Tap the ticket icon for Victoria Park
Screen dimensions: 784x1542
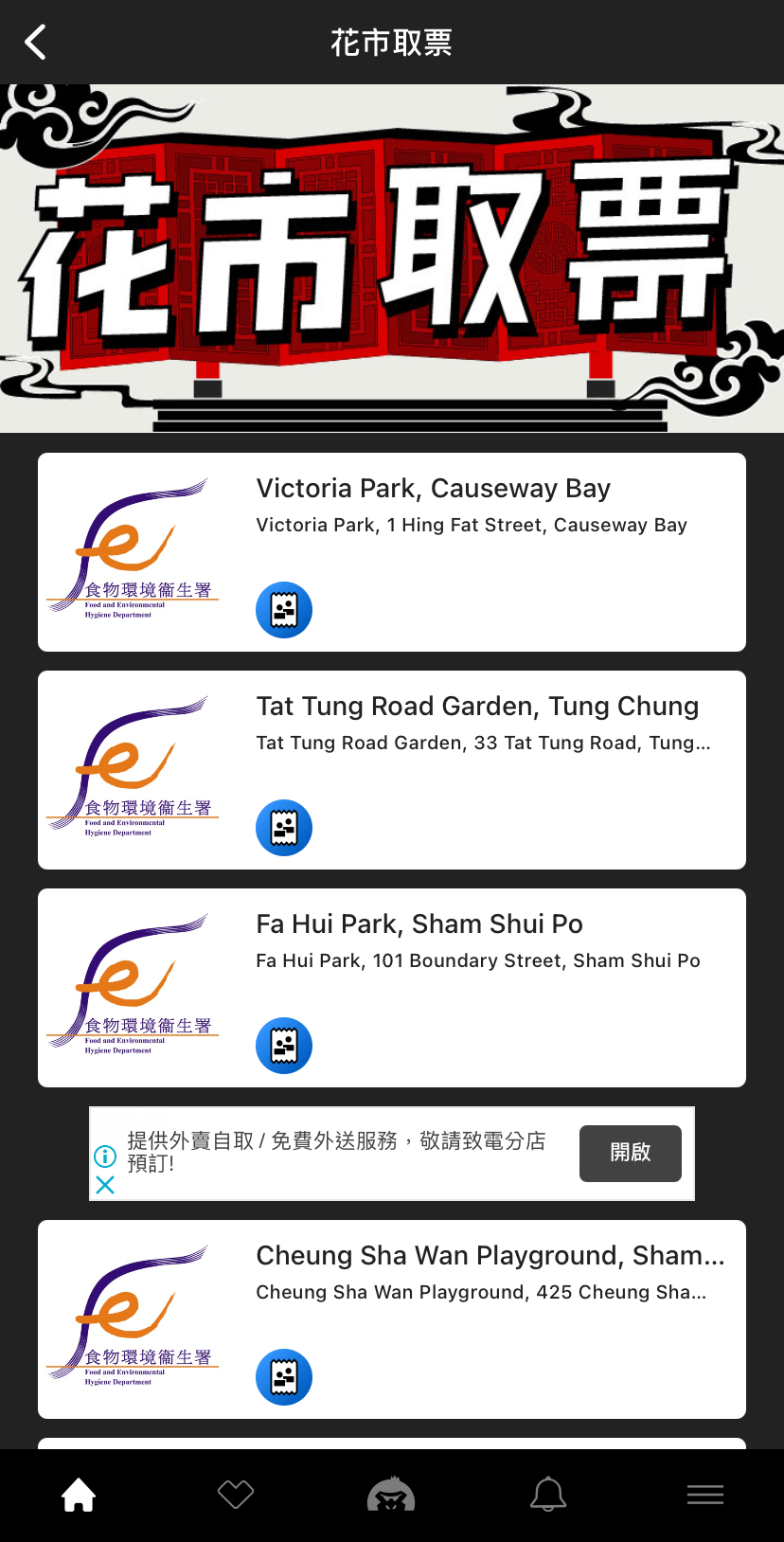[x=284, y=610]
